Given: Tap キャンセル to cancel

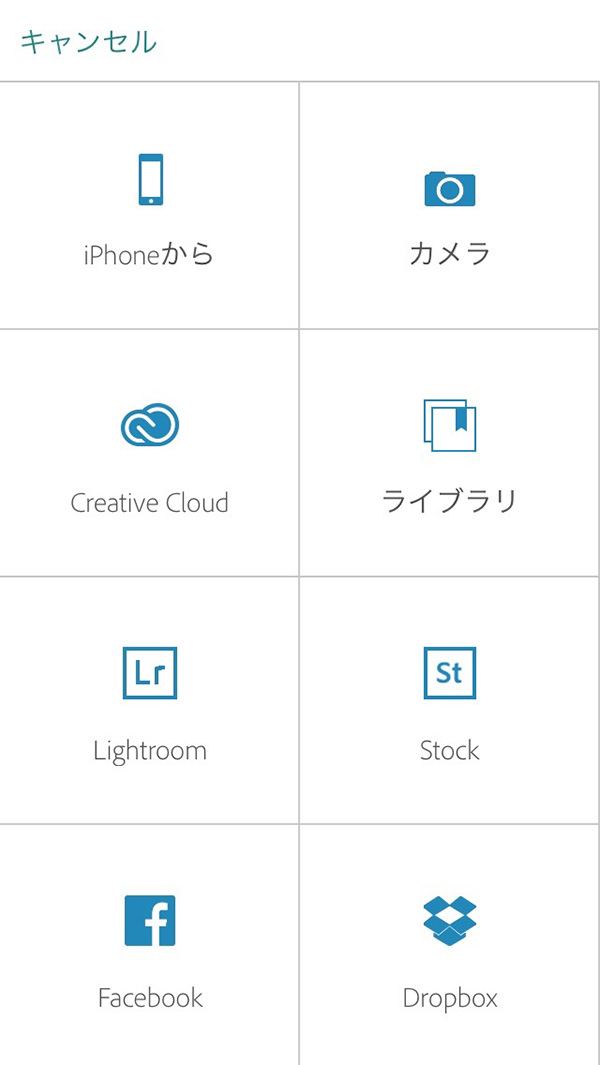Looking at the screenshot, I should [88, 41].
